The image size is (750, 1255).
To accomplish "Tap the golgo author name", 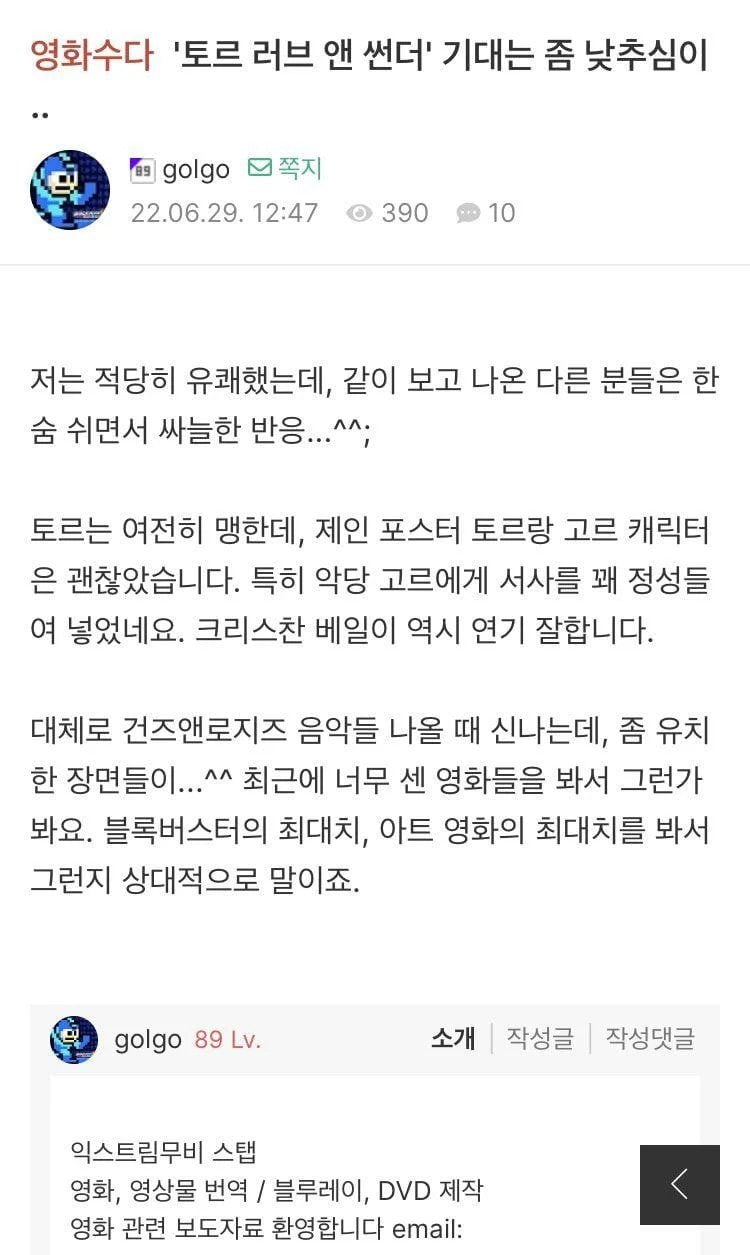I will pos(196,170).
